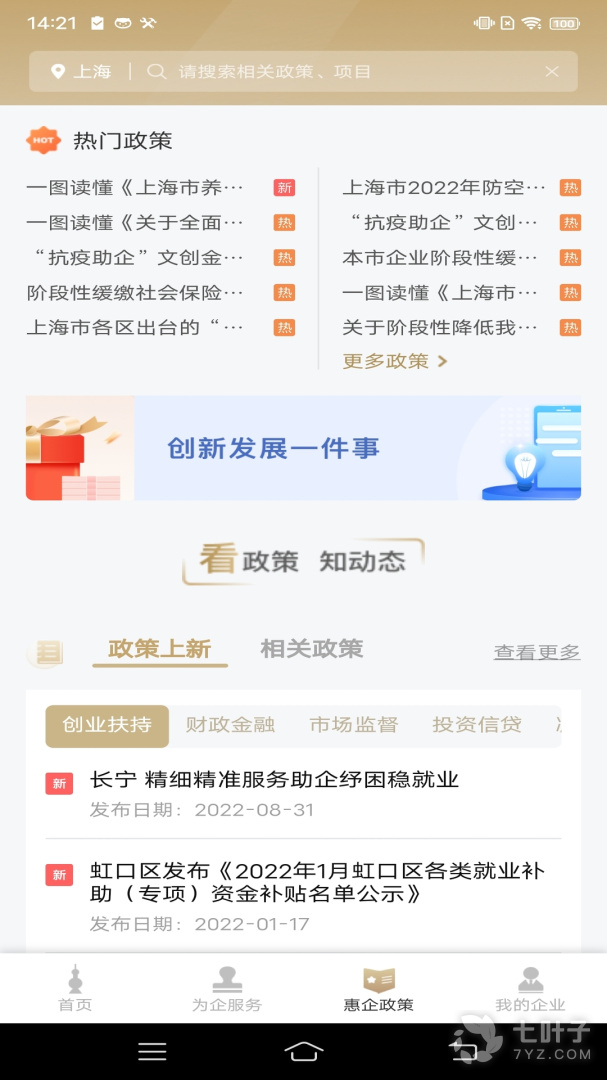607x1080 pixels.
Task: Switch to 为企服务 tab
Action: point(227,989)
